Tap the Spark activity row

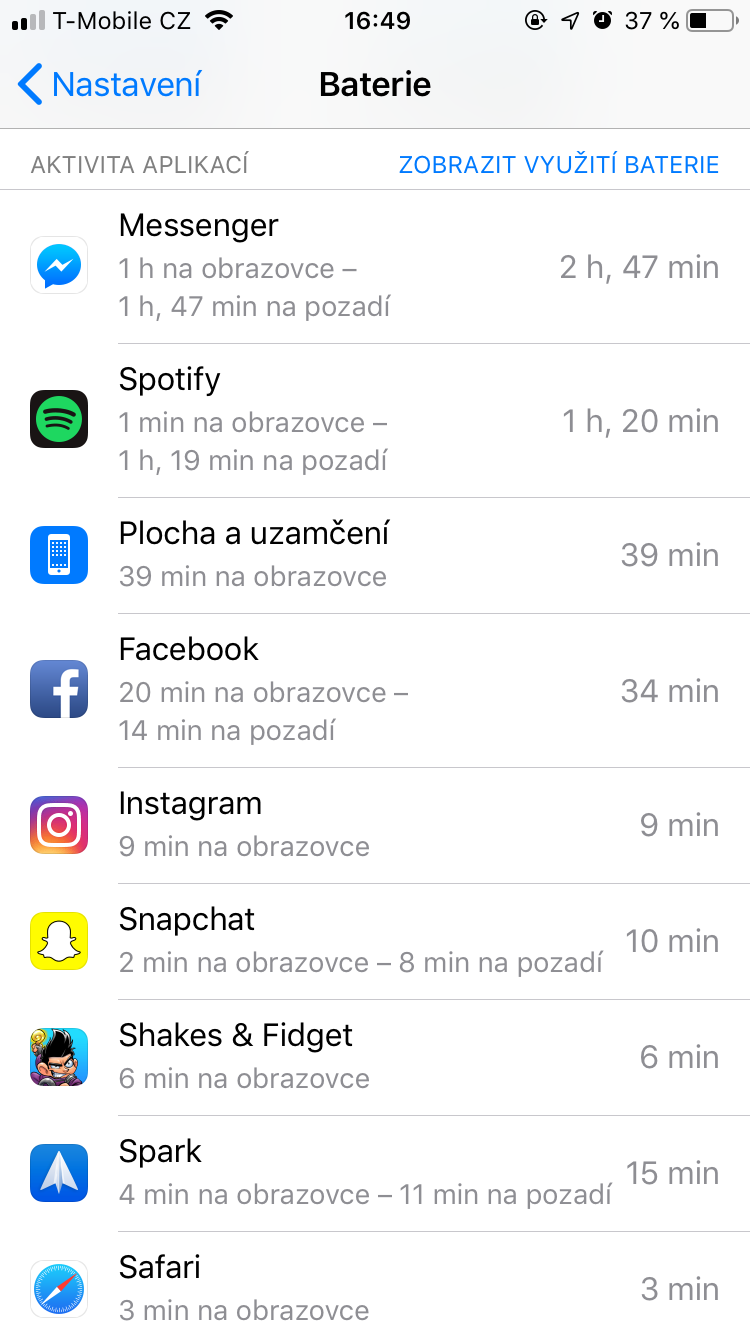(x=375, y=1173)
